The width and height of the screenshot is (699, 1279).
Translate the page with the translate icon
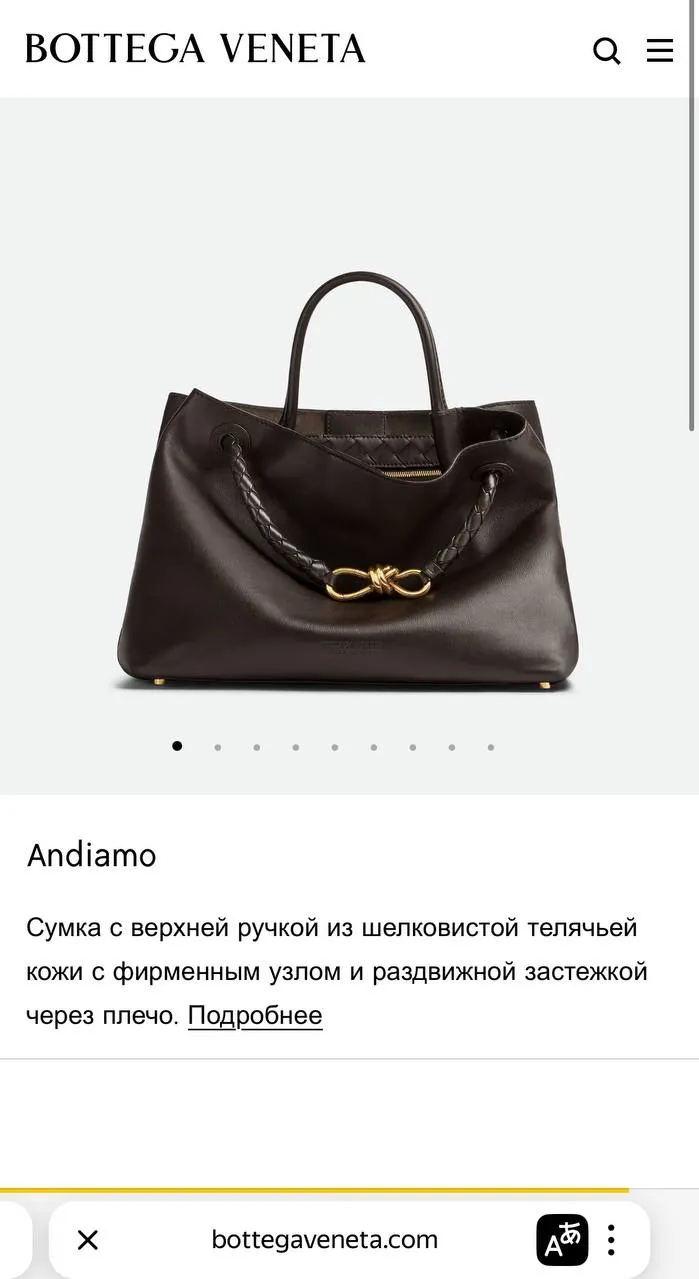point(562,1240)
